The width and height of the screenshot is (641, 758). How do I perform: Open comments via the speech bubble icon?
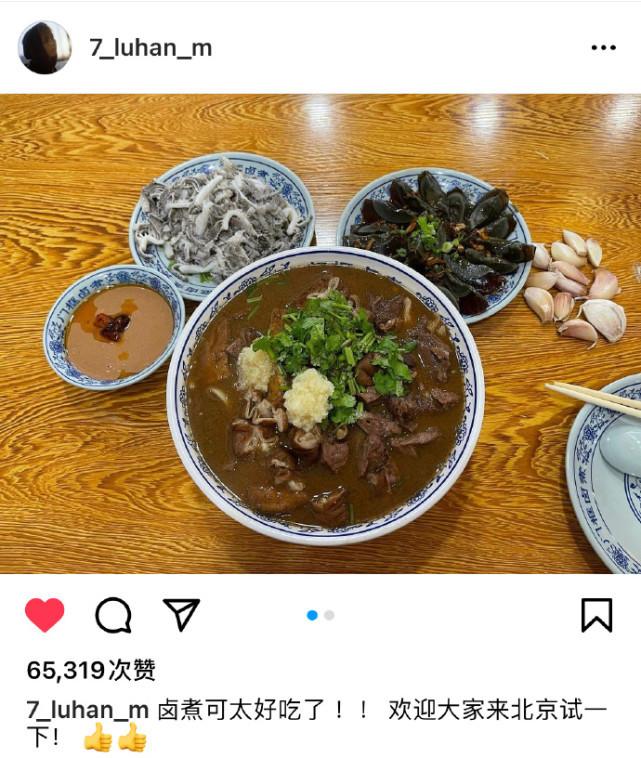(x=113, y=615)
